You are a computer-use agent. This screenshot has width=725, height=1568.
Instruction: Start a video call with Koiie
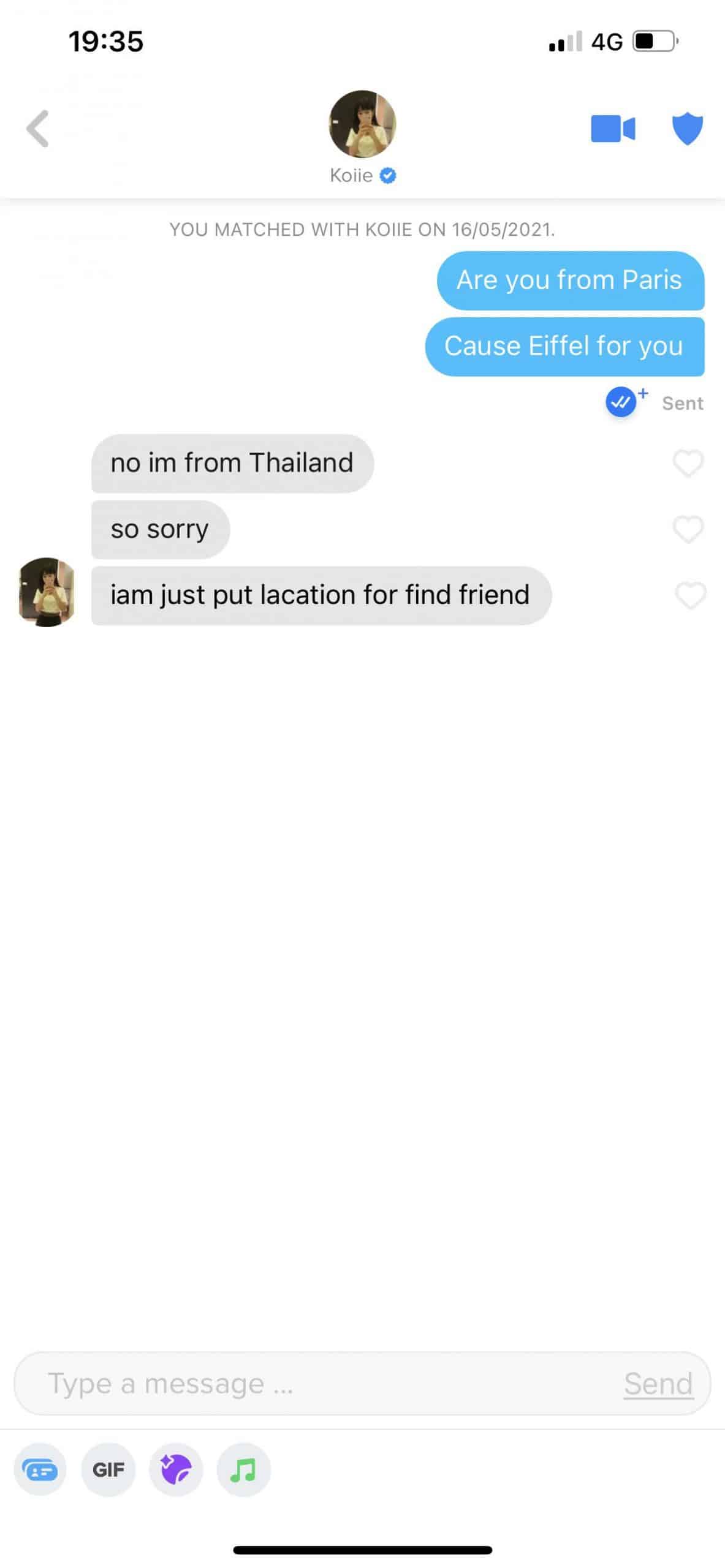(612, 129)
